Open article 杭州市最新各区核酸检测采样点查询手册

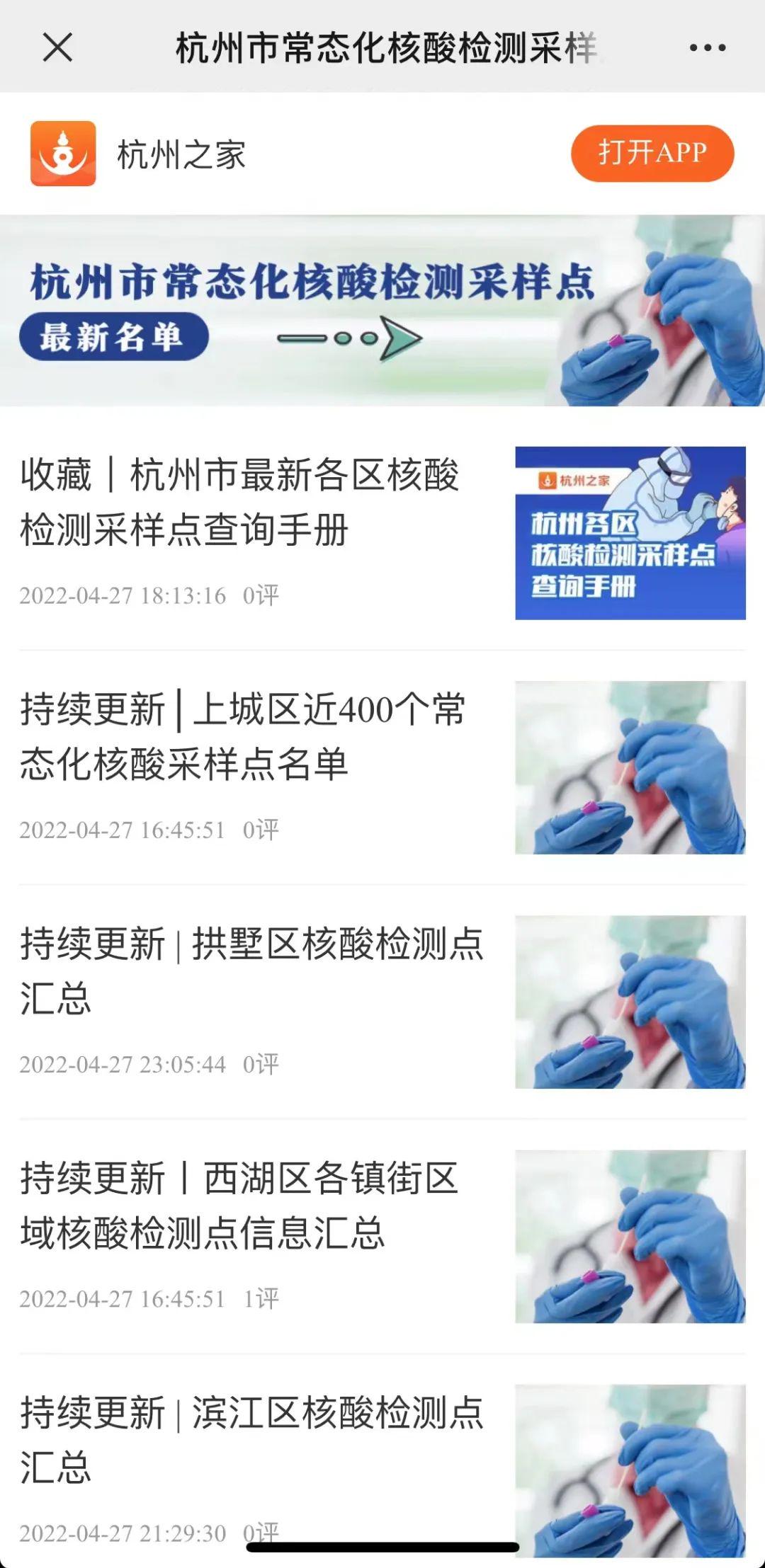tap(241, 502)
